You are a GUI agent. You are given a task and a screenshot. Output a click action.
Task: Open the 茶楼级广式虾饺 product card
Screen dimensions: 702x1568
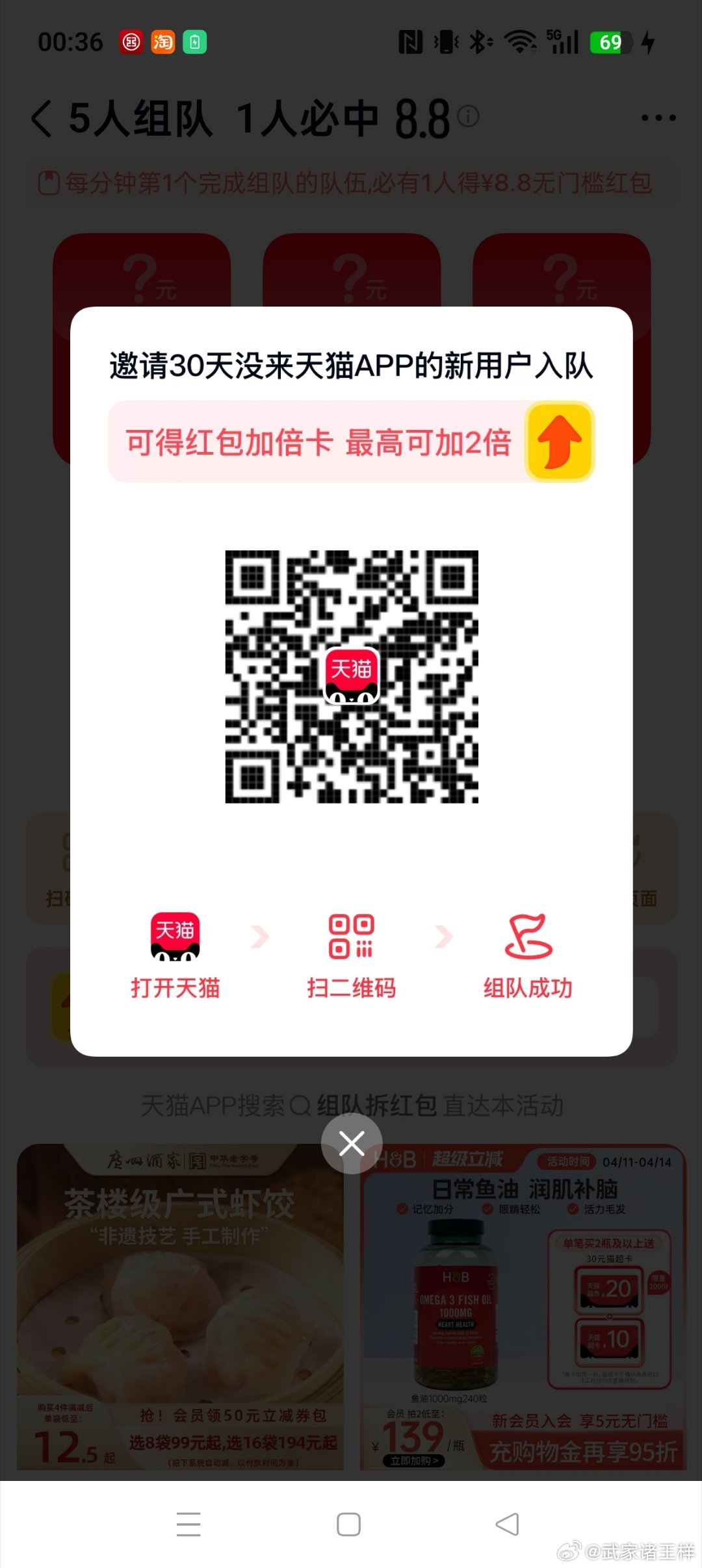click(180, 1306)
